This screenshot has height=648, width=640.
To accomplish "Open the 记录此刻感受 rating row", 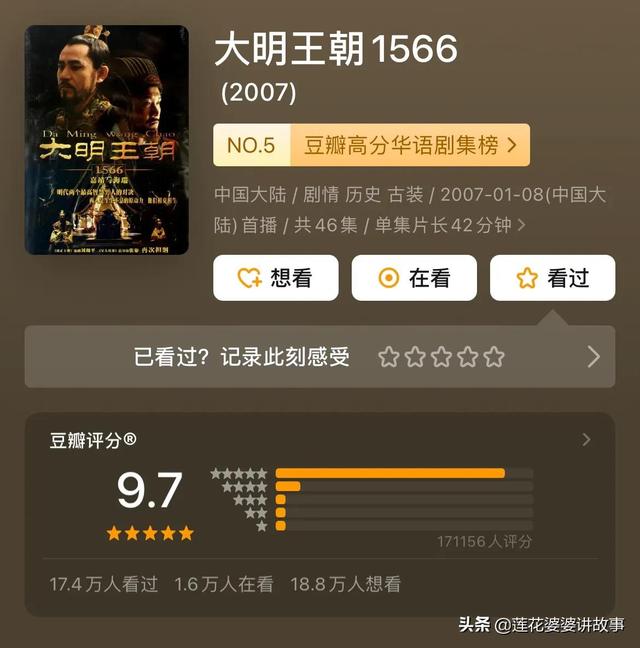I will click(320, 357).
